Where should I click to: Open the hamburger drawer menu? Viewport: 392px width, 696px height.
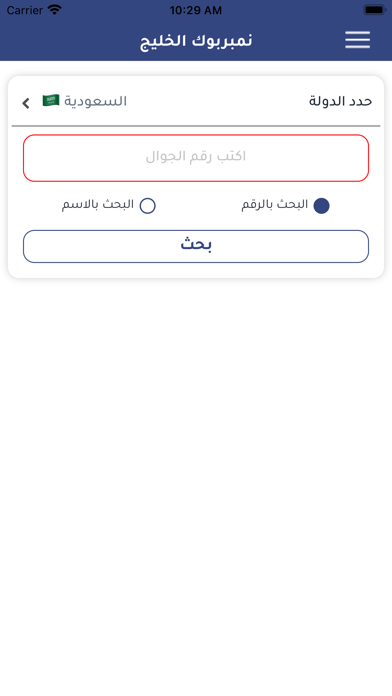point(357,40)
